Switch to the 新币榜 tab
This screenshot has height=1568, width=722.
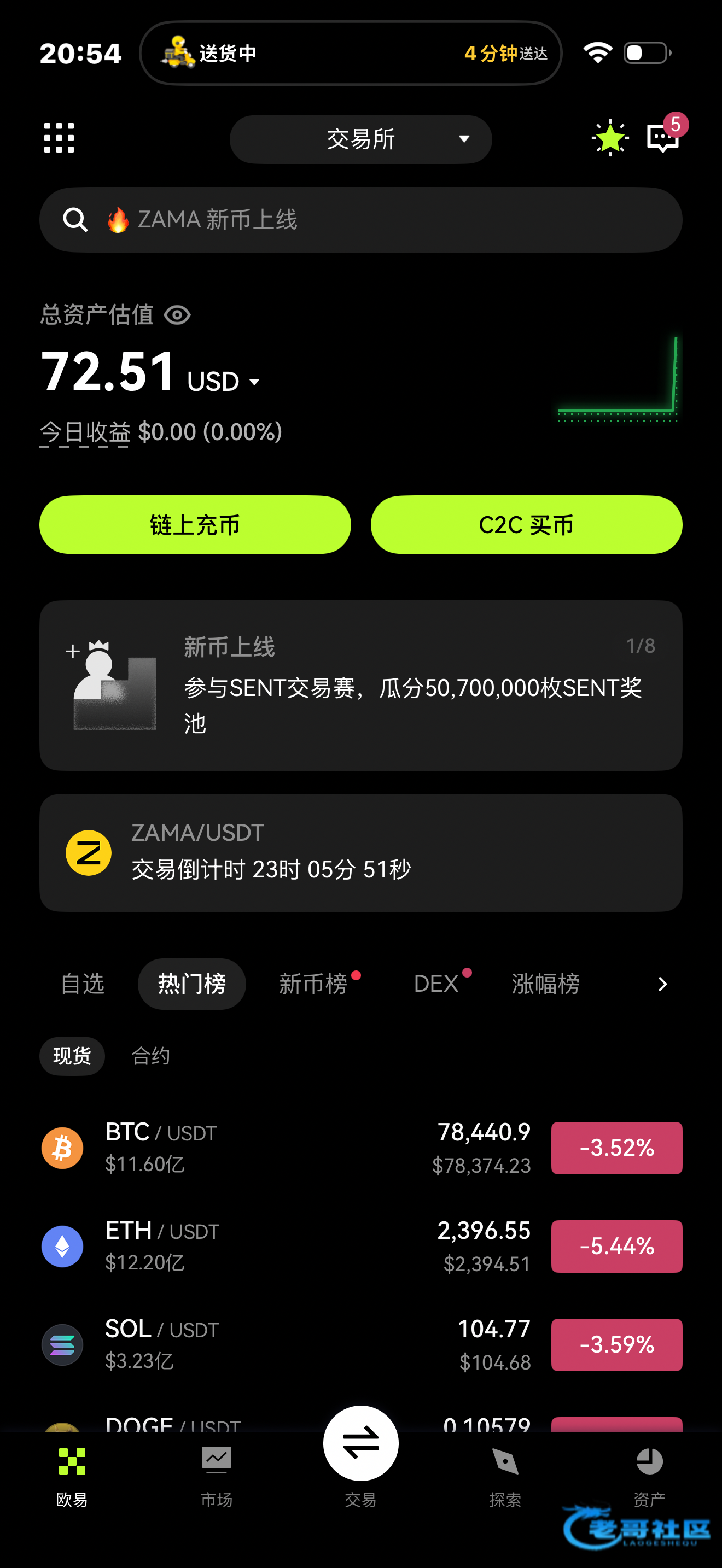click(313, 984)
